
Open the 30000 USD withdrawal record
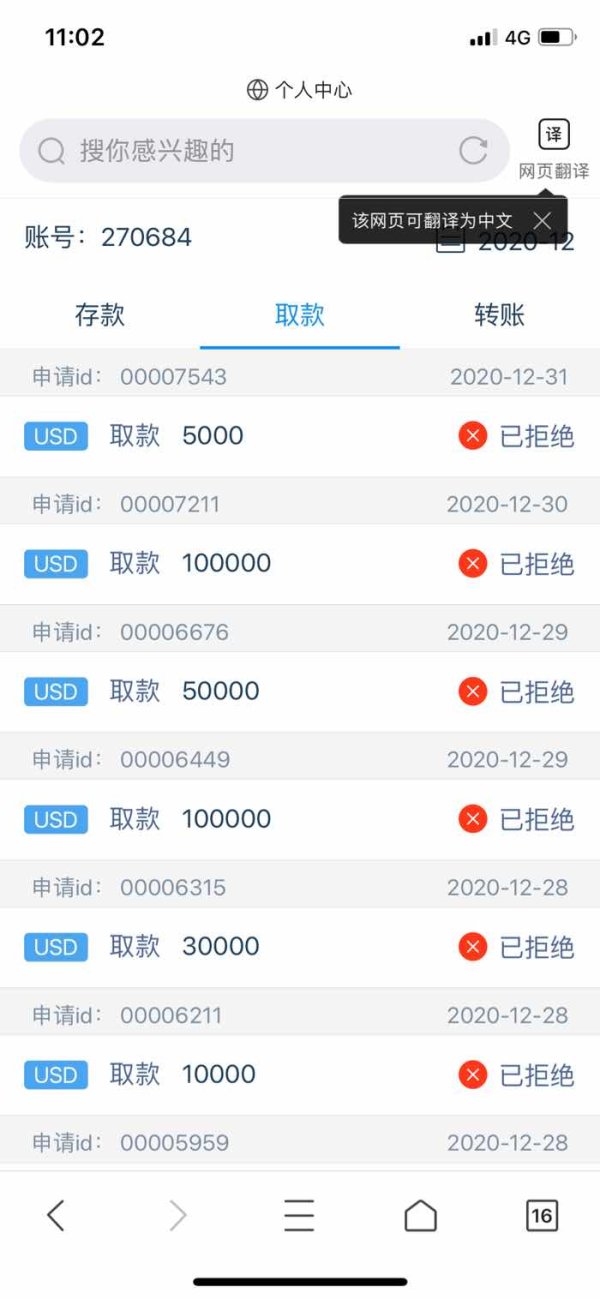[x=300, y=947]
